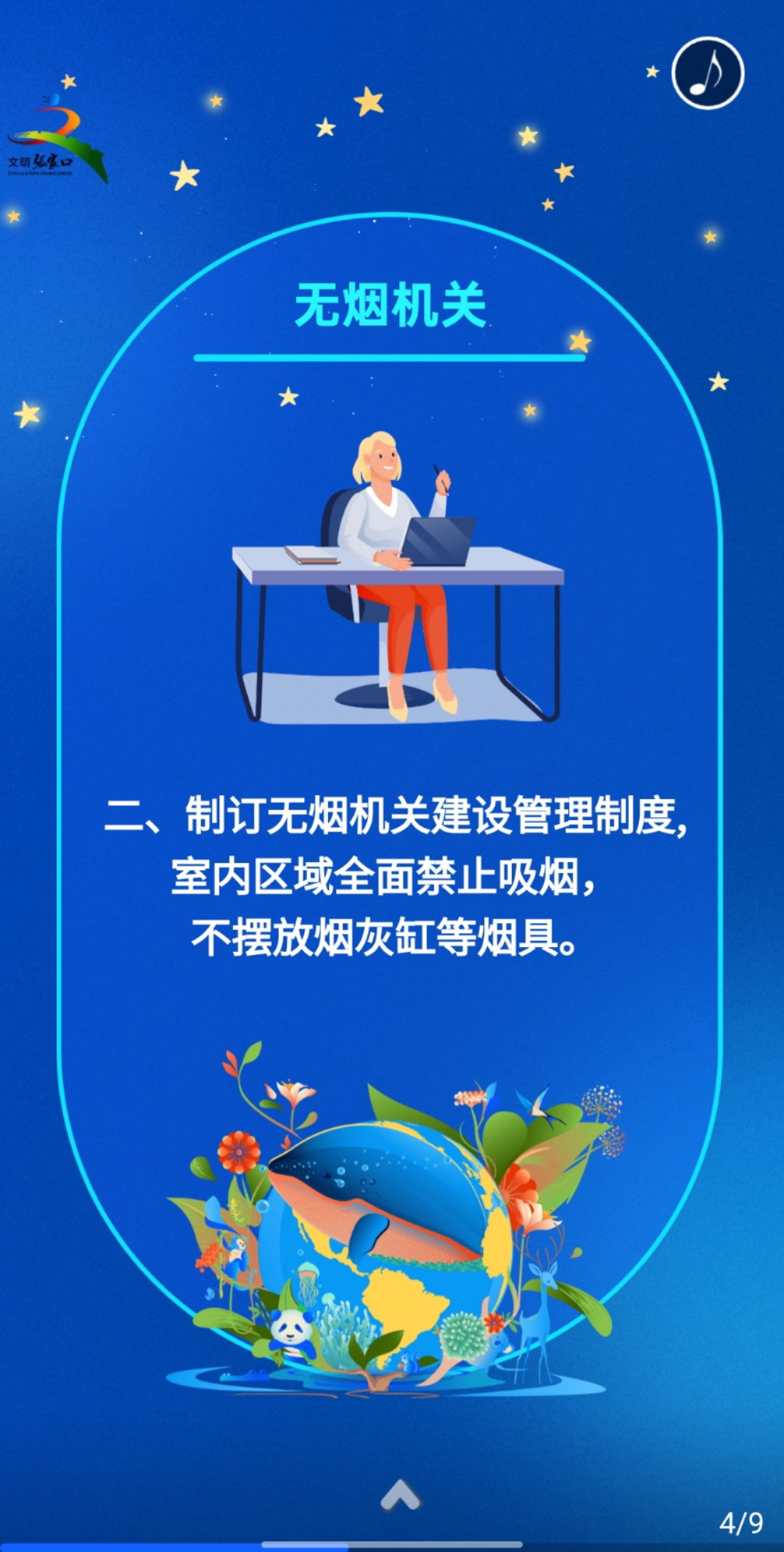Toggle the background music icon

708,73
